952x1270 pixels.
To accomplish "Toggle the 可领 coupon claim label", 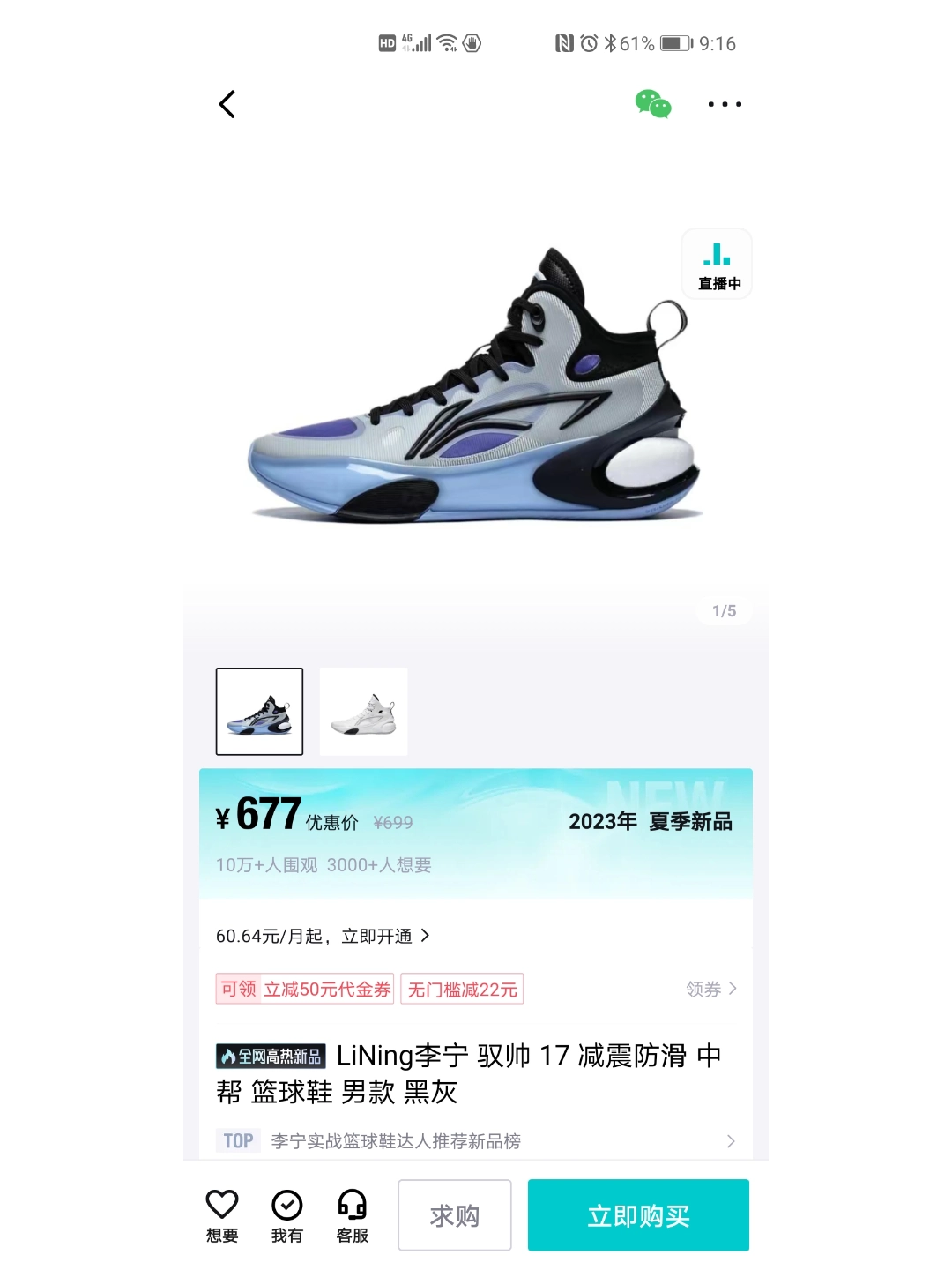I will (236, 989).
